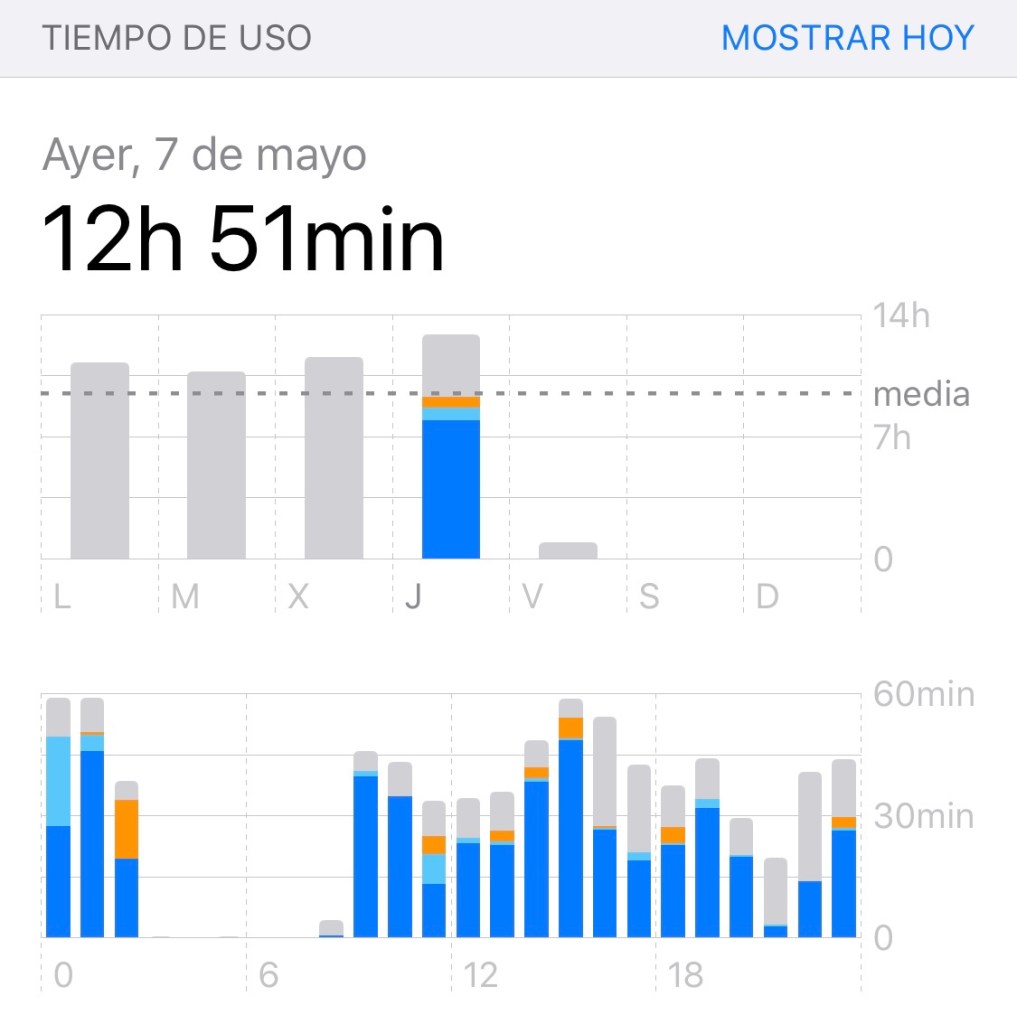
Task: Select the Thursday (J) usage bar
Action: tap(451, 447)
